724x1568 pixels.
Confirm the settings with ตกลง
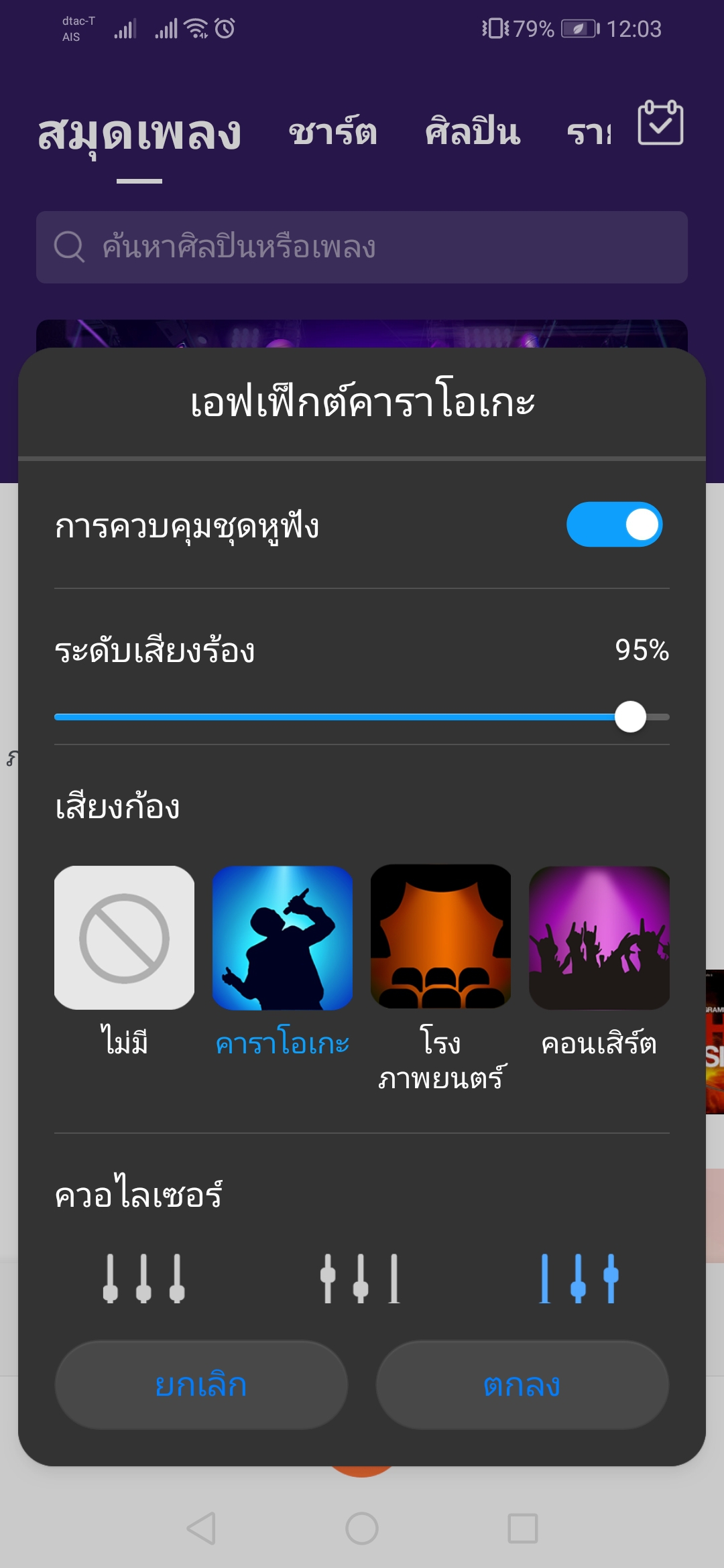522,1384
